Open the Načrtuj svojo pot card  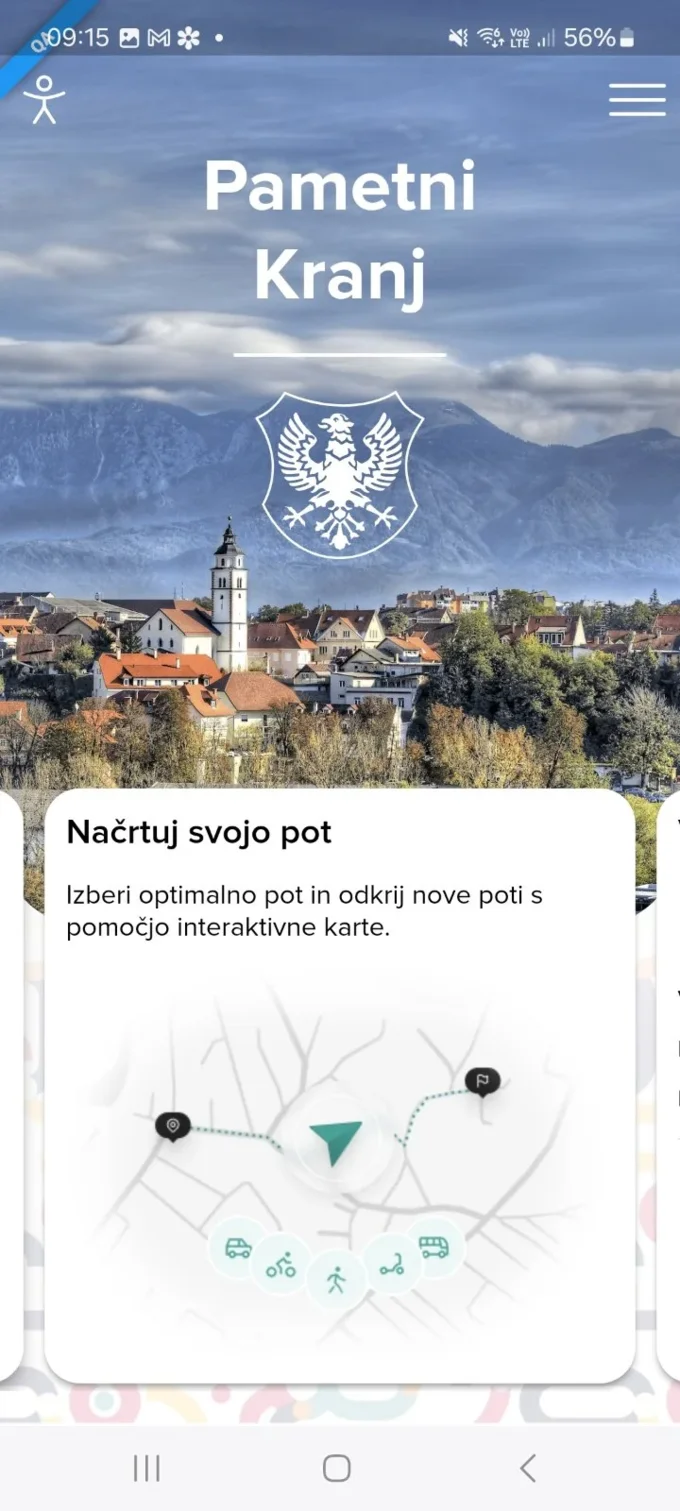click(339, 1084)
